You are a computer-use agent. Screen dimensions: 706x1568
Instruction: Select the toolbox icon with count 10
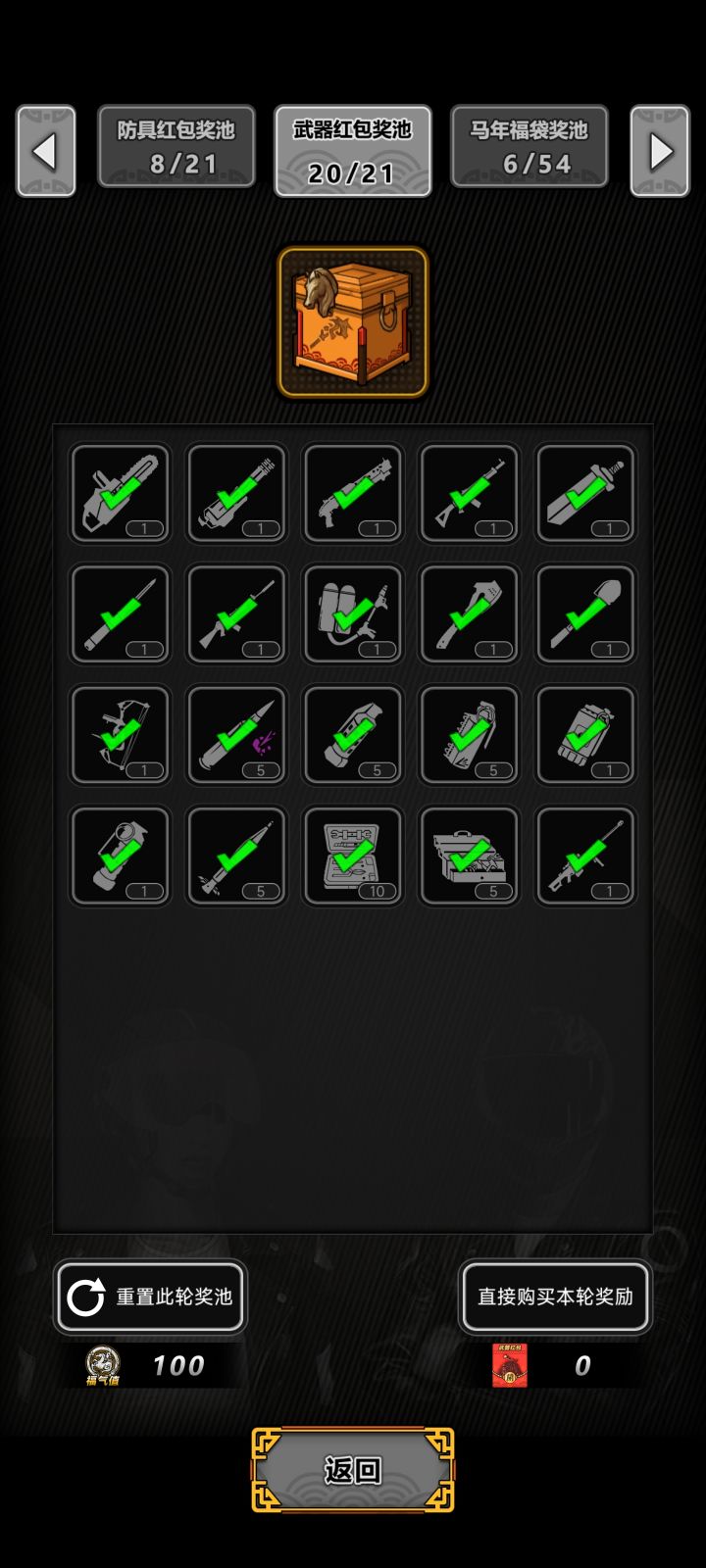pos(352,856)
